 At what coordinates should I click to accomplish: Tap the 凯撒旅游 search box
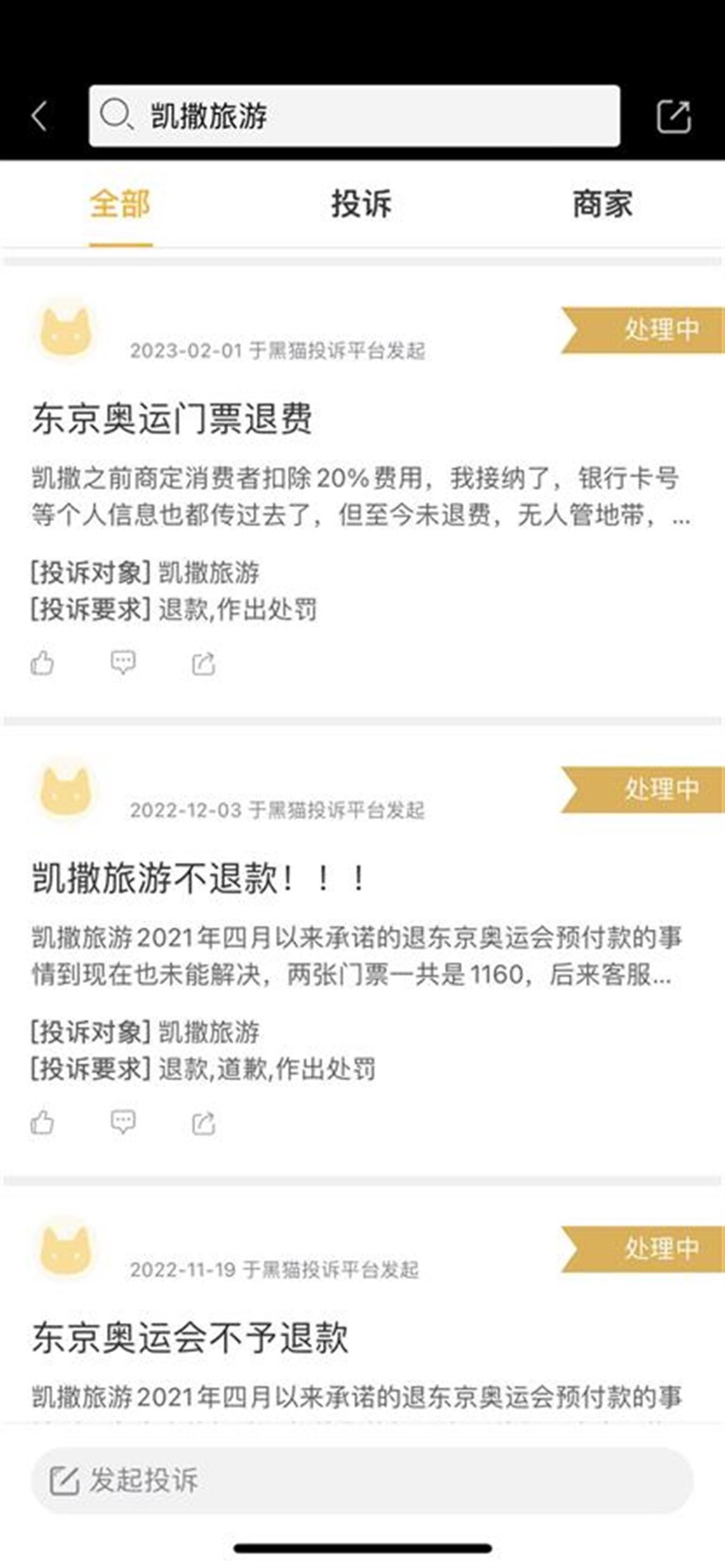click(354, 115)
